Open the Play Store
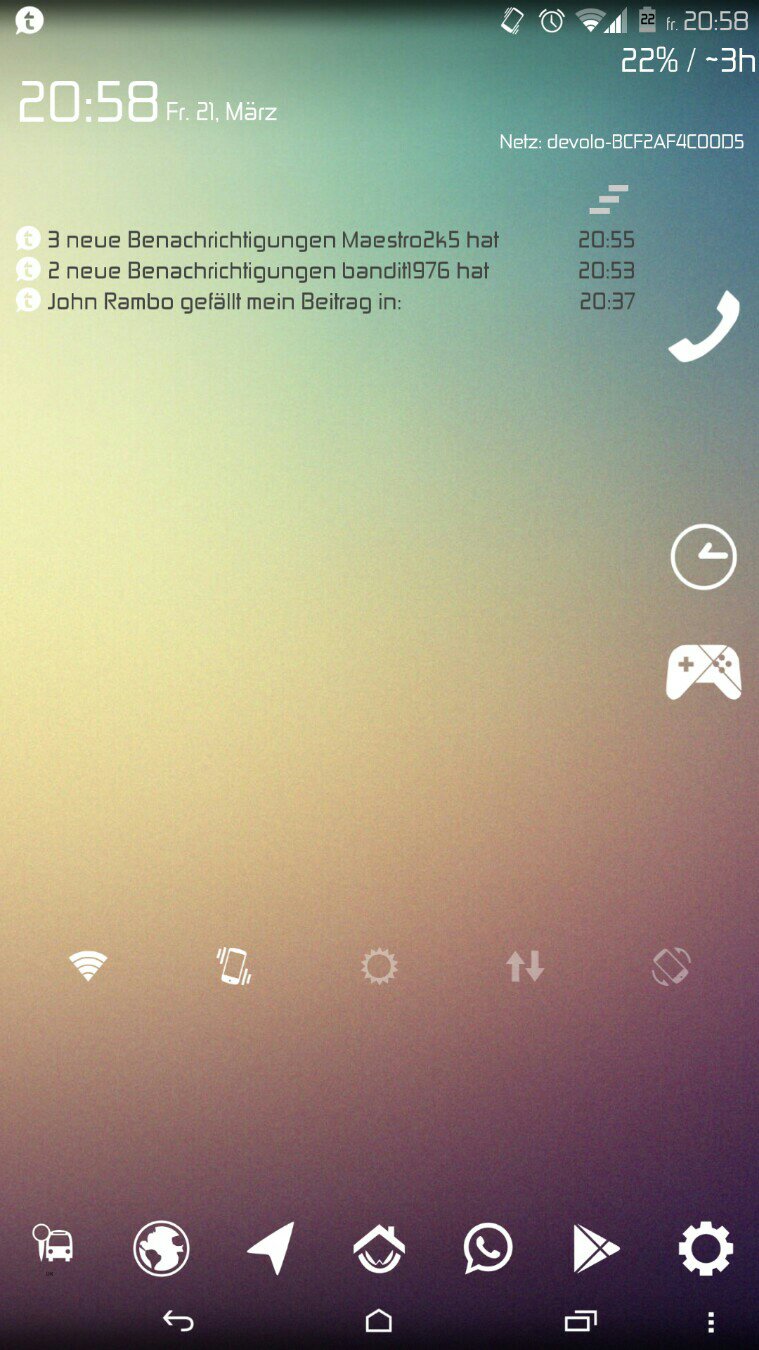The image size is (759, 1350). pos(596,1248)
